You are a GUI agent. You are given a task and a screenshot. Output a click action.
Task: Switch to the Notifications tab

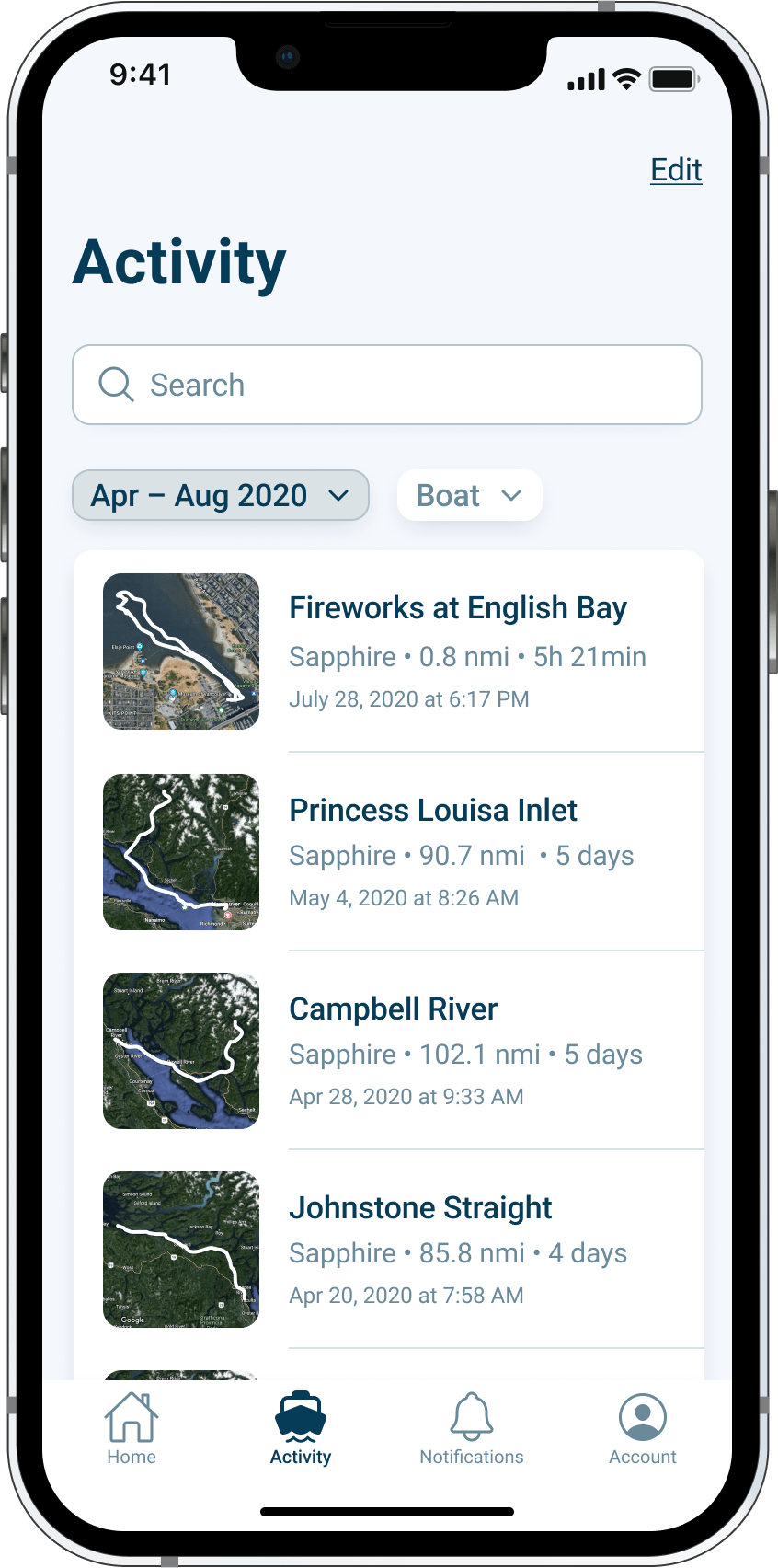471,1427
